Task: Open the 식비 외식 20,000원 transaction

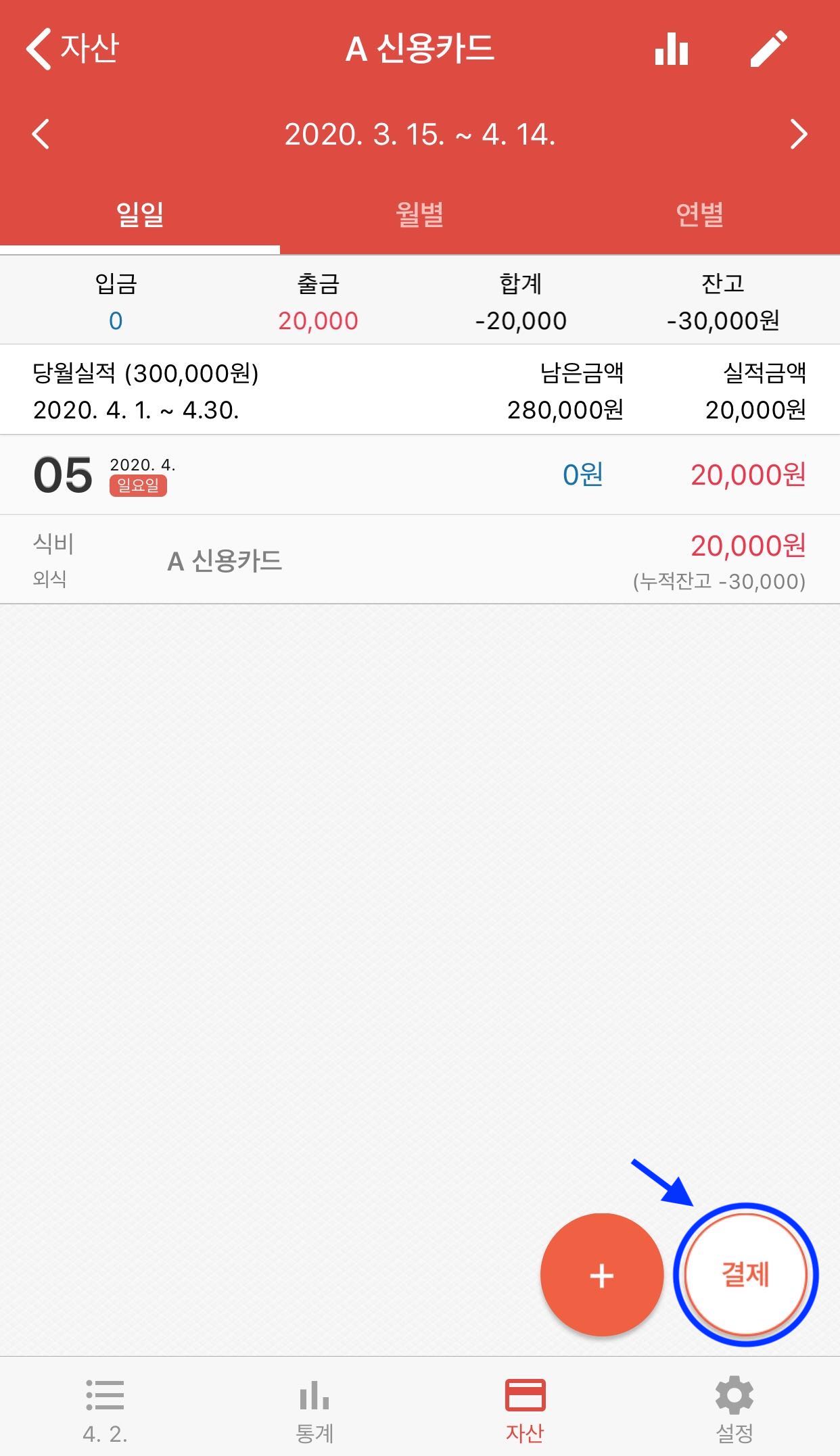Action: [419, 560]
